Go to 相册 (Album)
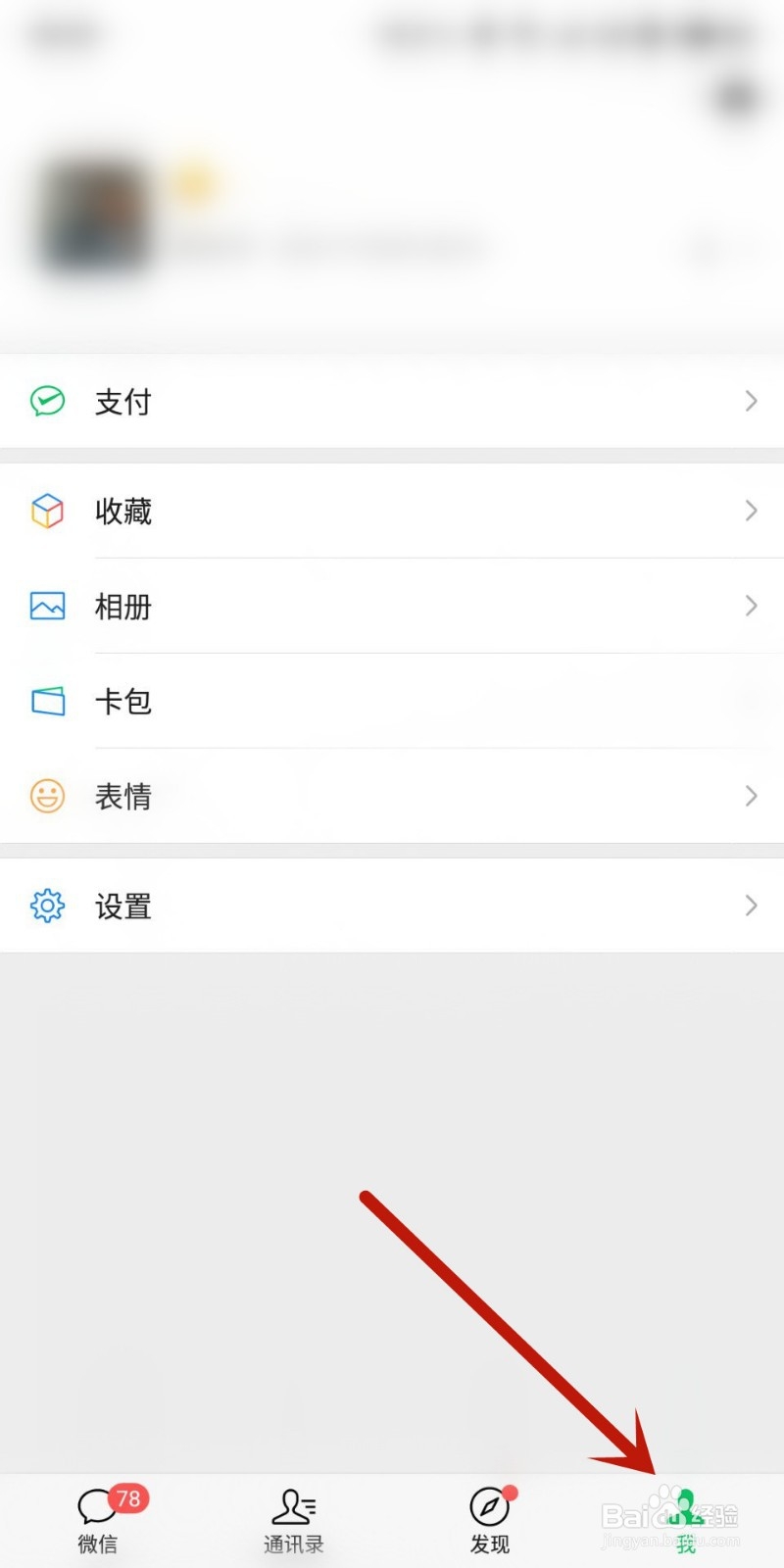 point(392,606)
